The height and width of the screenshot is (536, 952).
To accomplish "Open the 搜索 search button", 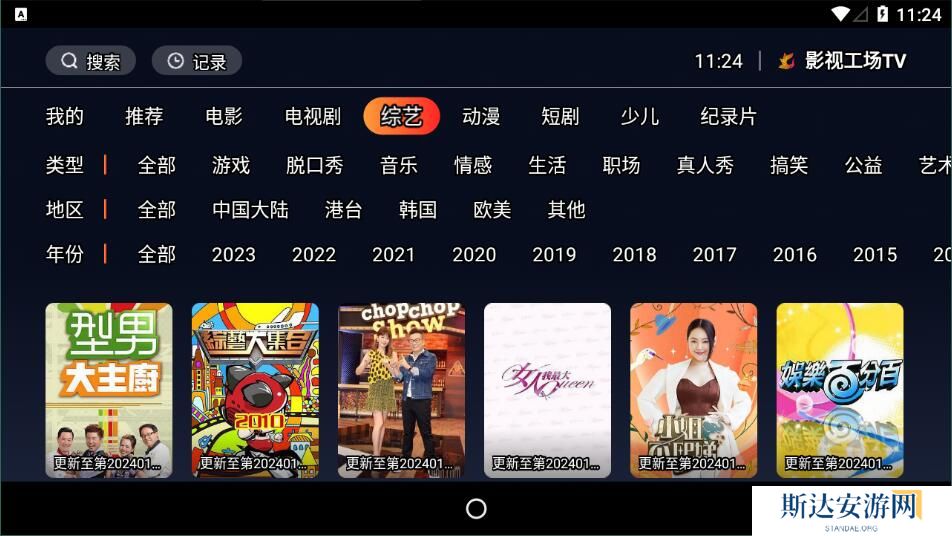I will [91, 61].
